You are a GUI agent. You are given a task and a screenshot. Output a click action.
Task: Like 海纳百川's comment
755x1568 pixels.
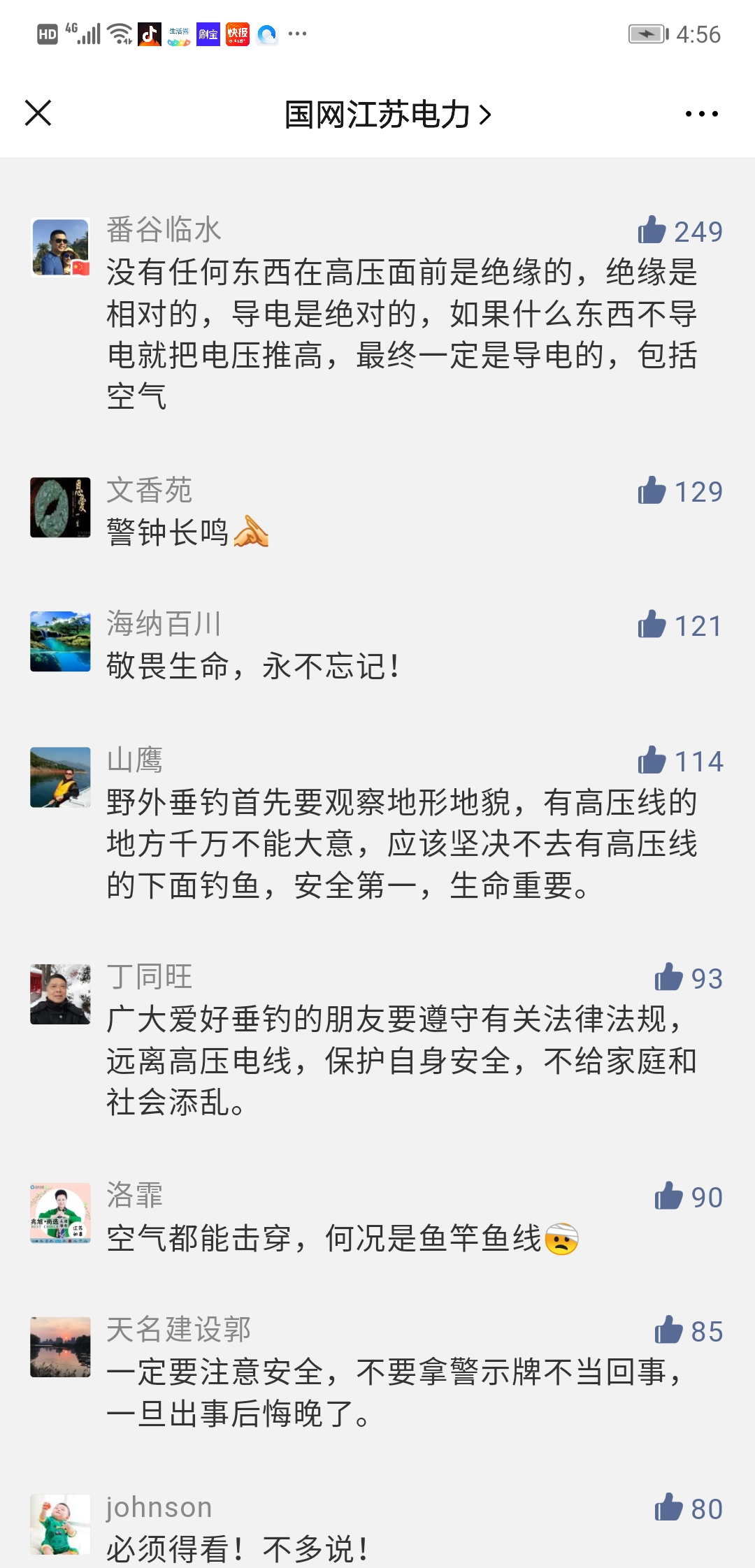click(x=652, y=625)
